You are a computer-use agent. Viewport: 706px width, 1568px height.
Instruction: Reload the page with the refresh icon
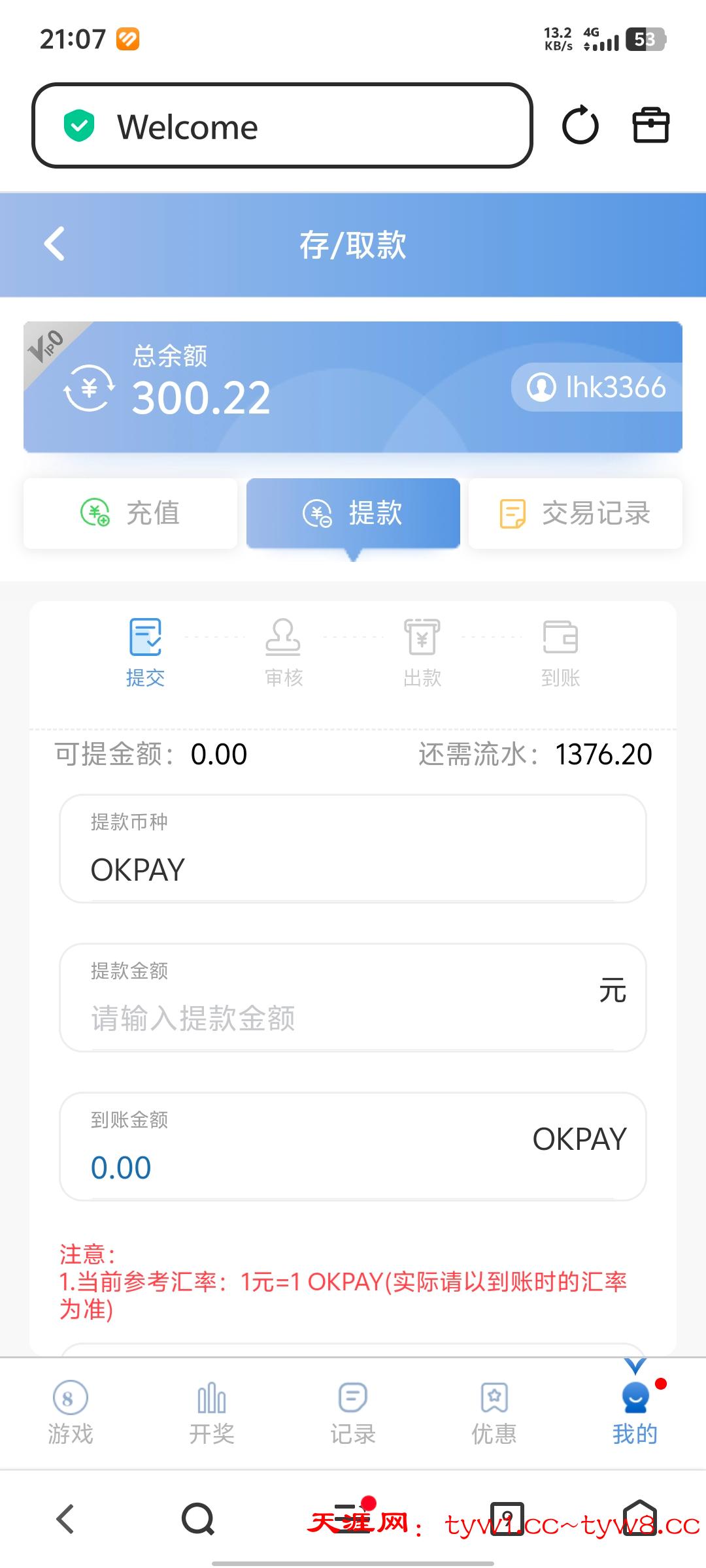point(580,125)
